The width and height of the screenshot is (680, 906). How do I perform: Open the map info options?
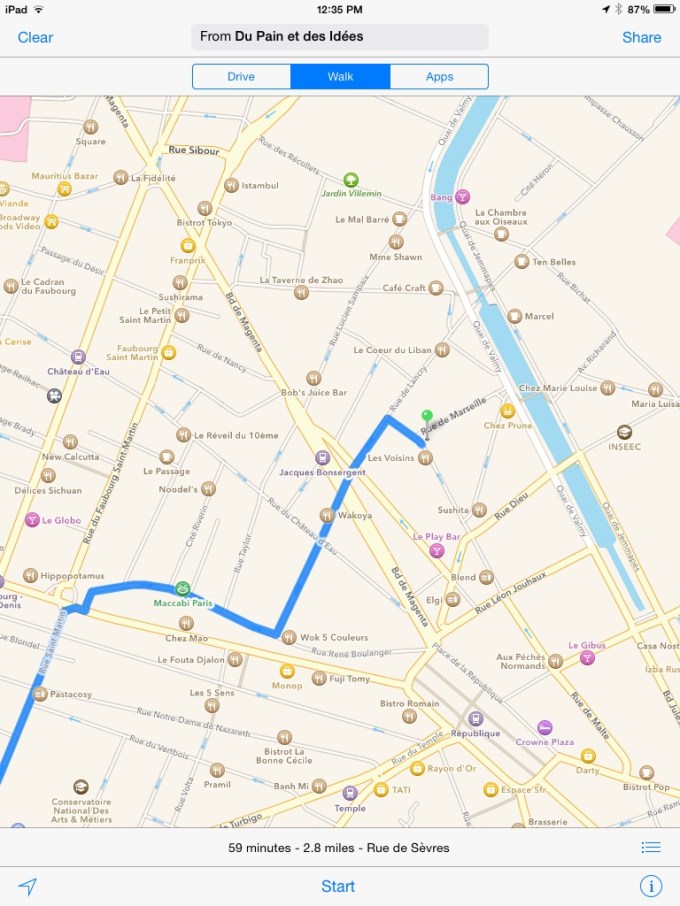(x=651, y=886)
